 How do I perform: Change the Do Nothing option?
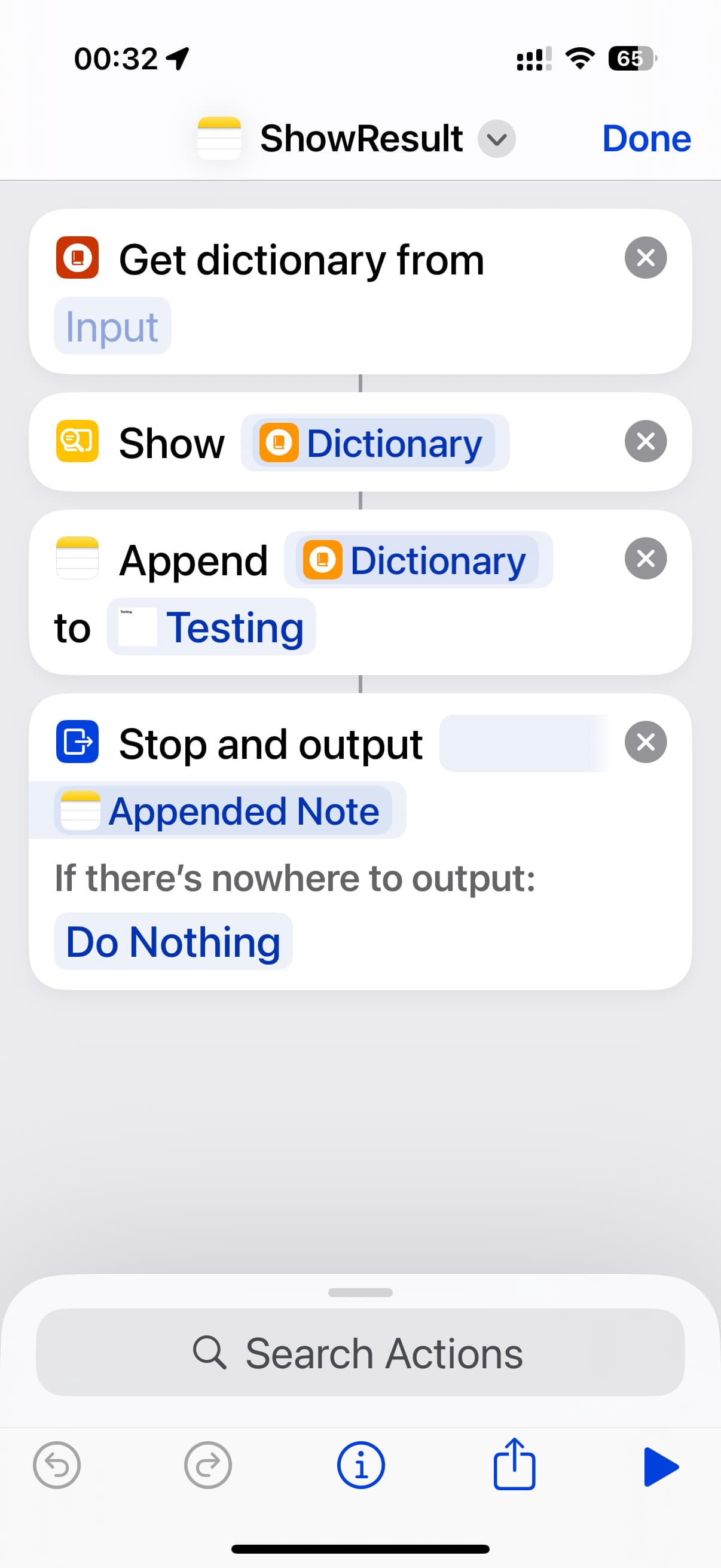173,942
